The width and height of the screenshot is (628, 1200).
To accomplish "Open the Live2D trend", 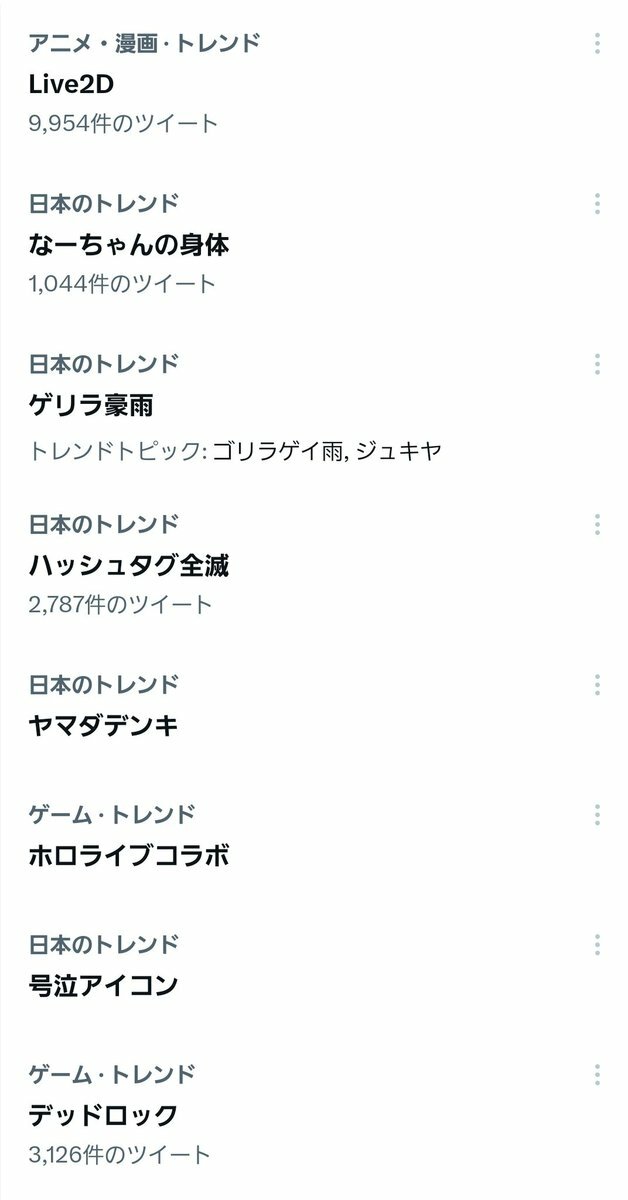I will [x=65, y=84].
